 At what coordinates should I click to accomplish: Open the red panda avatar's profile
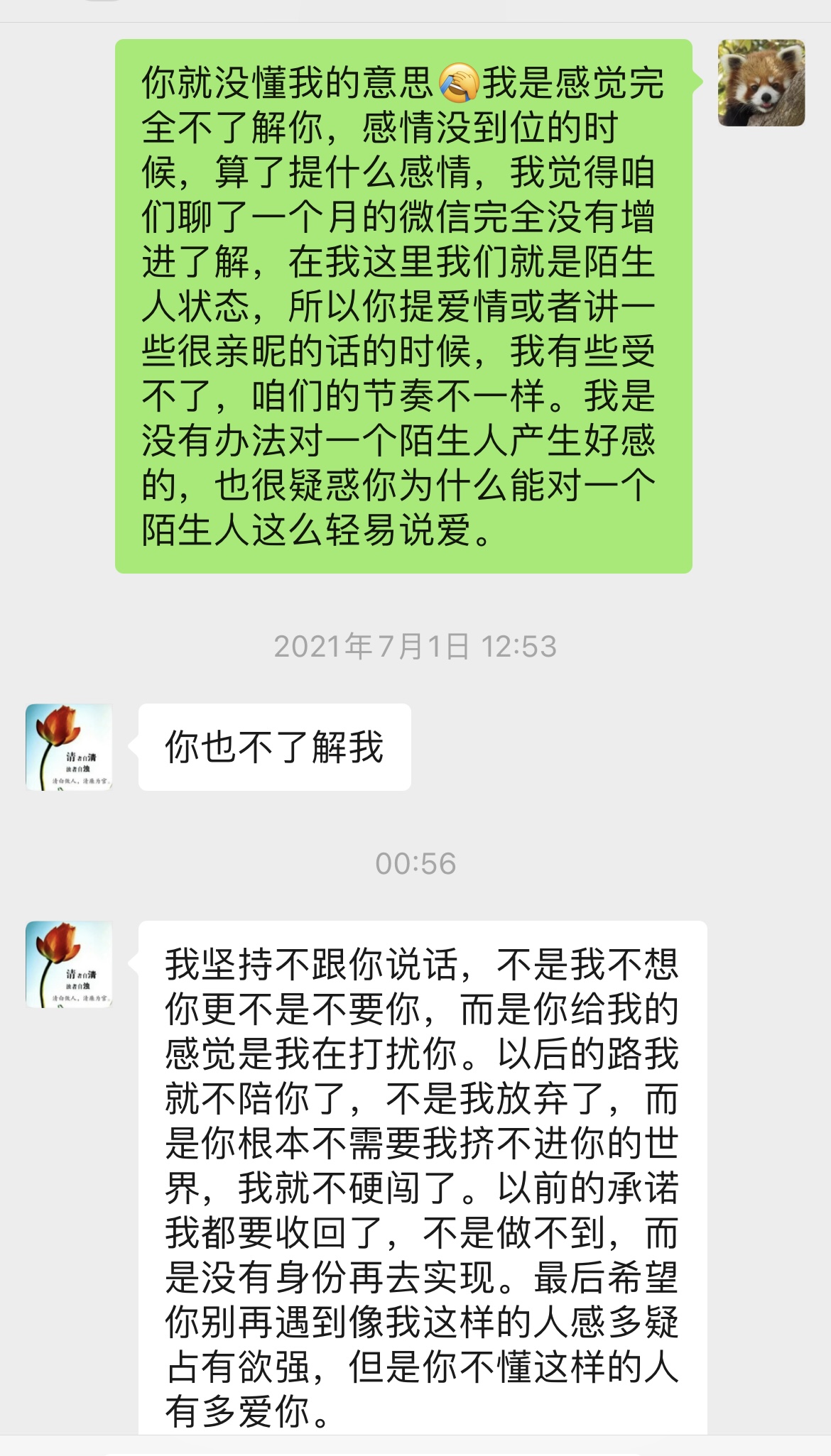[x=761, y=83]
